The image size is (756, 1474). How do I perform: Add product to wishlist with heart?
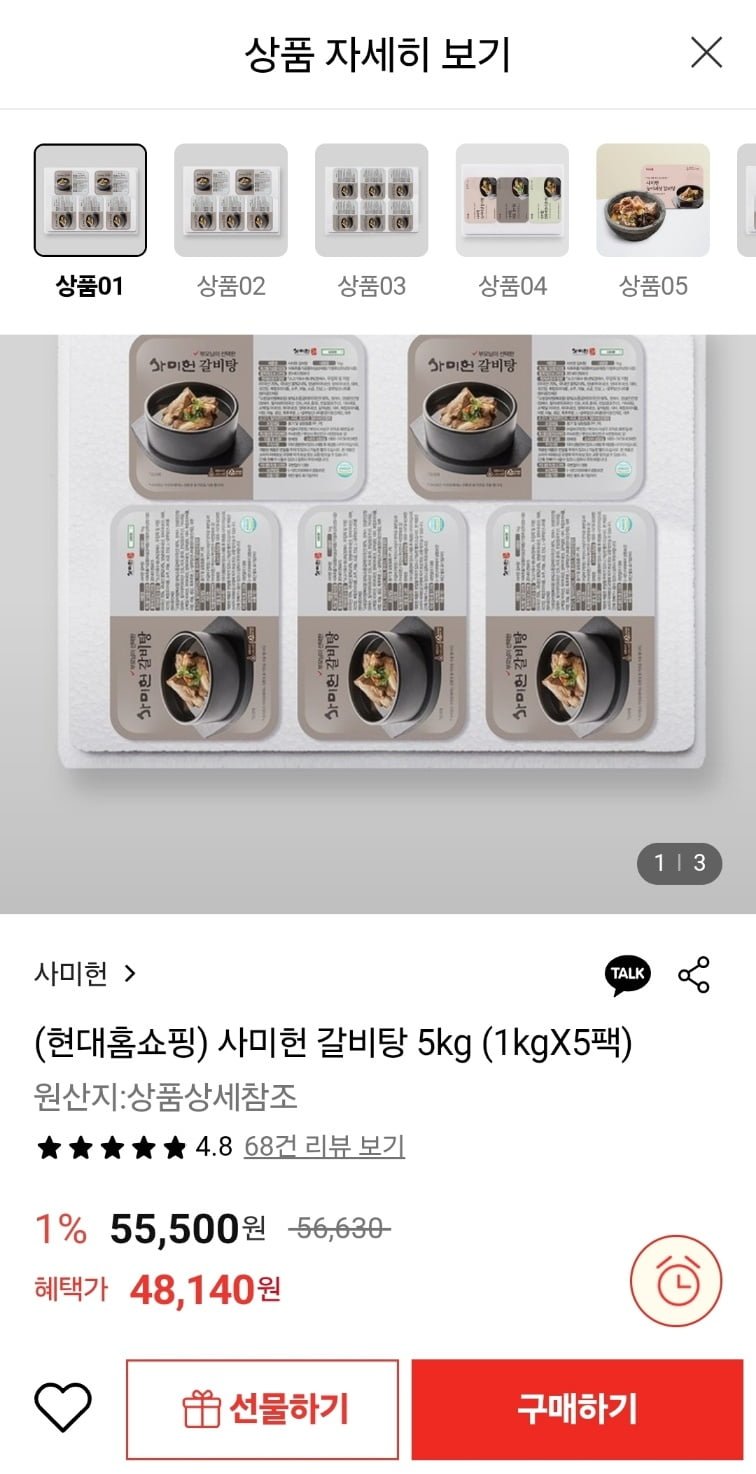coord(63,1408)
